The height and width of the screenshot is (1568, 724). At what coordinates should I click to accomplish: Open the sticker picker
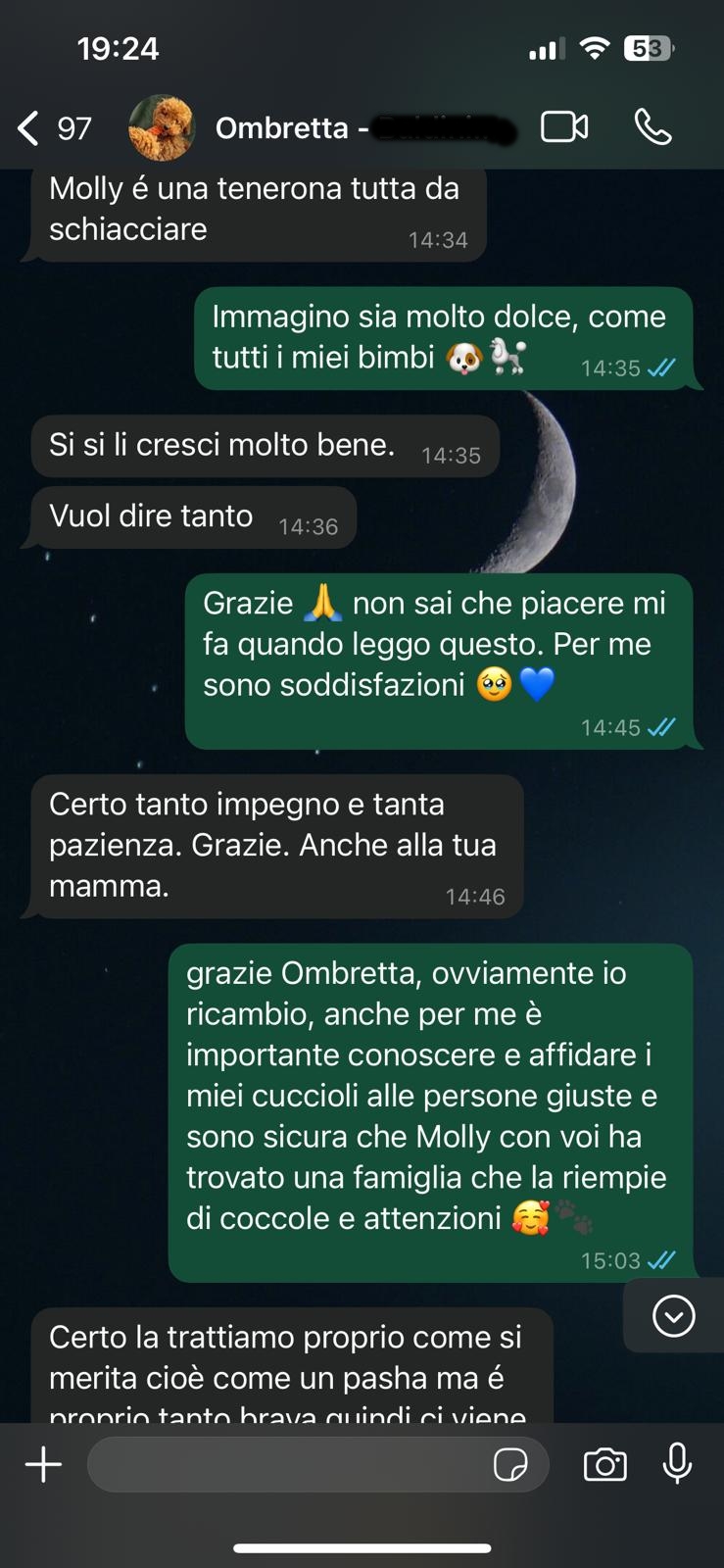(510, 1465)
